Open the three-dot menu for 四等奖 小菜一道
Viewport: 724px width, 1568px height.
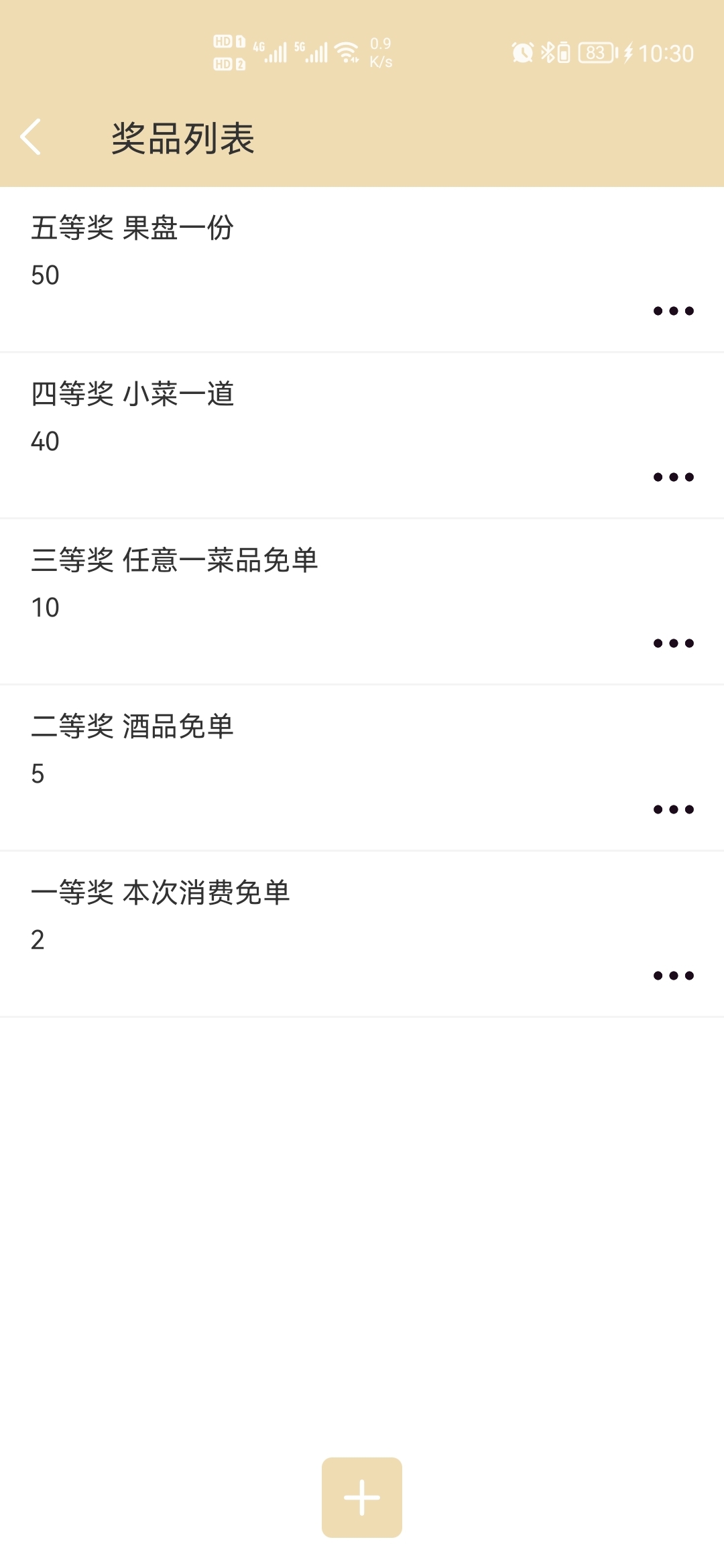[x=673, y=477]
